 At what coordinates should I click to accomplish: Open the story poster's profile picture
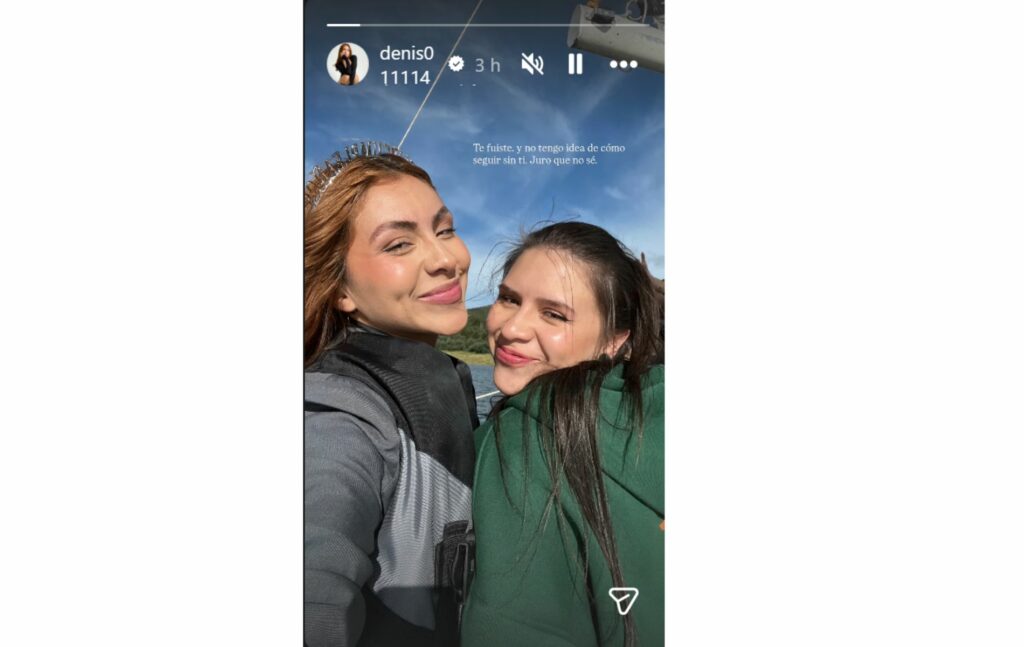coord(347,64)
